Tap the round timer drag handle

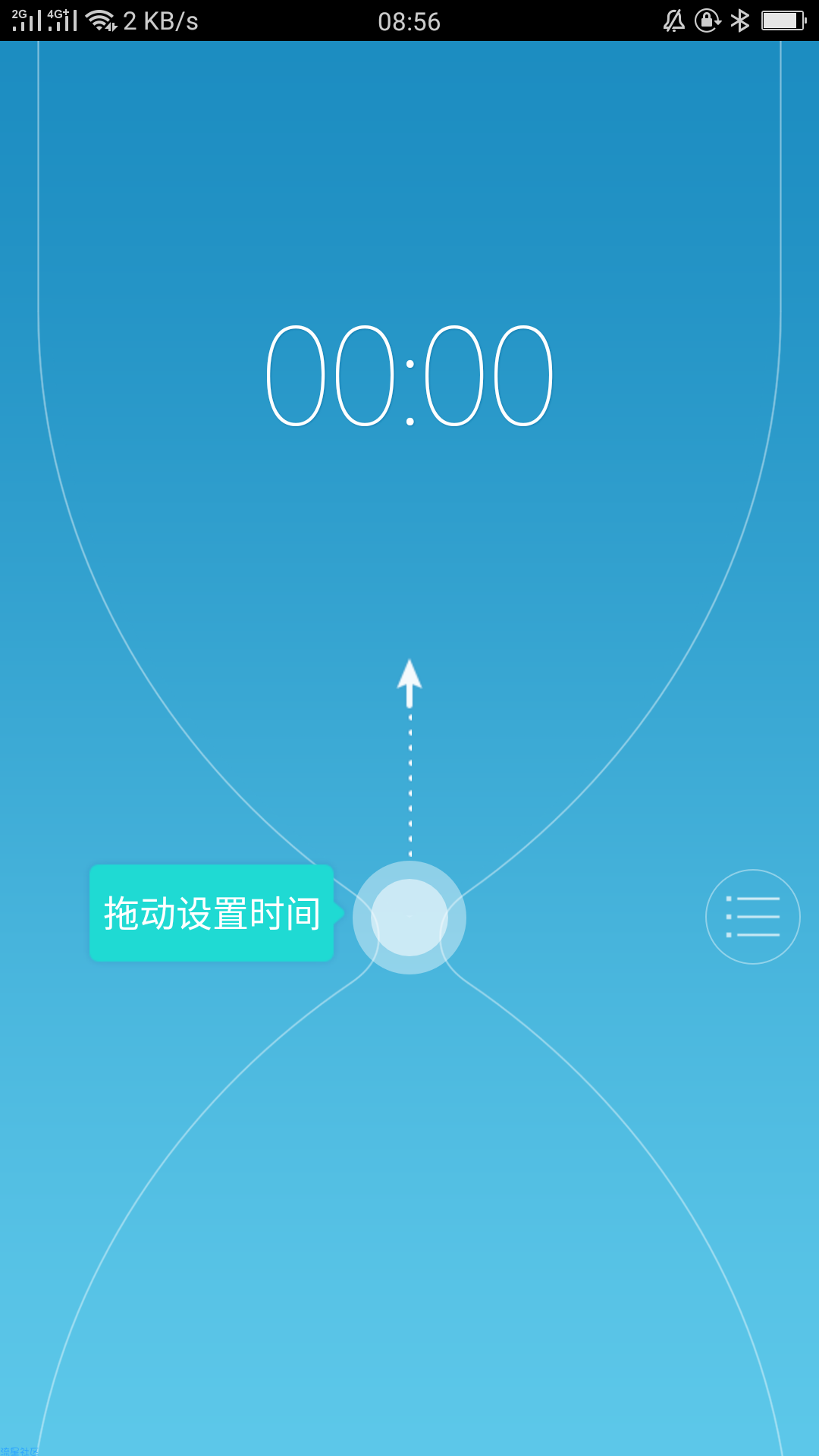(409, 918)
